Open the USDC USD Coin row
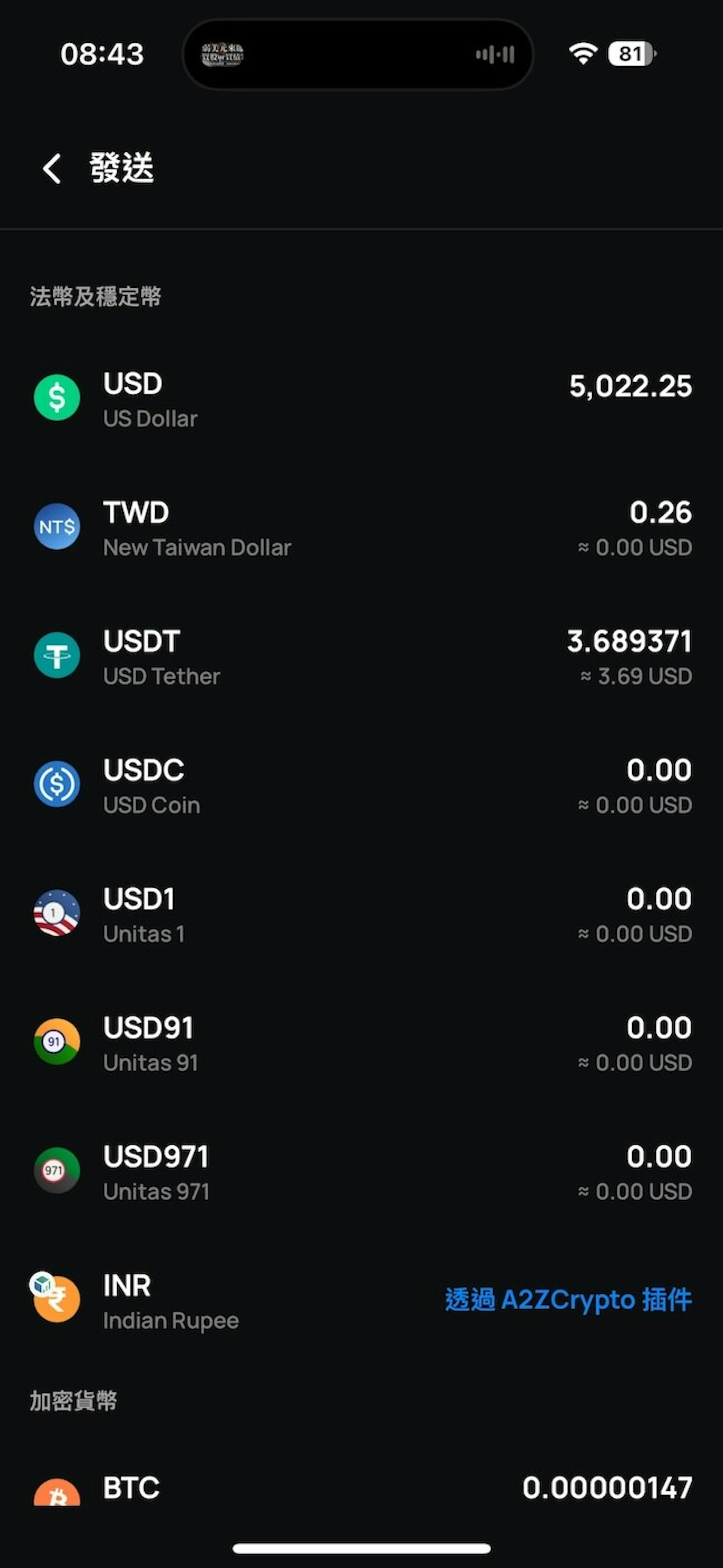The image size is (723, 1568). tap(361, 785)
